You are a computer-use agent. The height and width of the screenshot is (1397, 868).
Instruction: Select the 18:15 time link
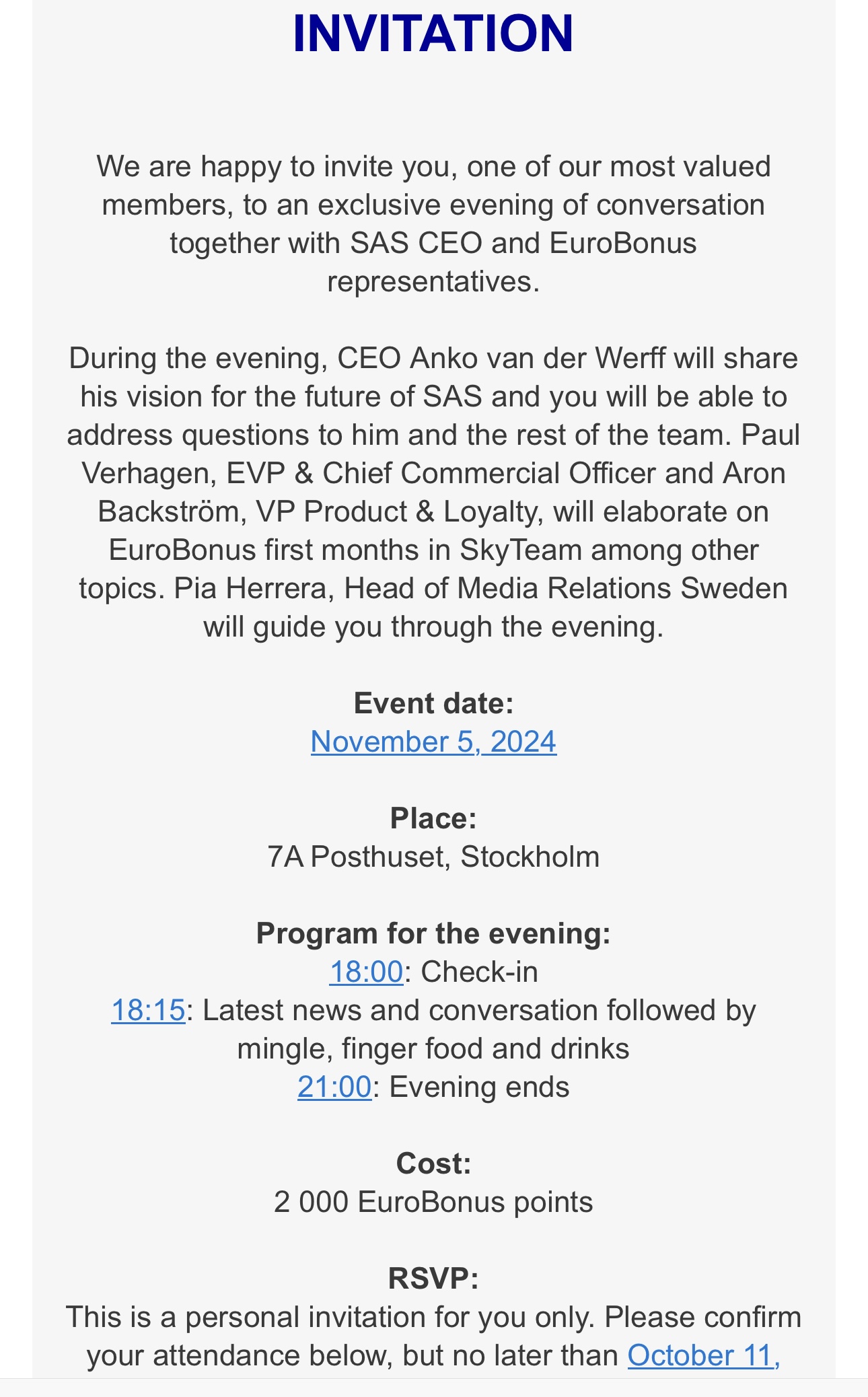[x=148, y=1010]
